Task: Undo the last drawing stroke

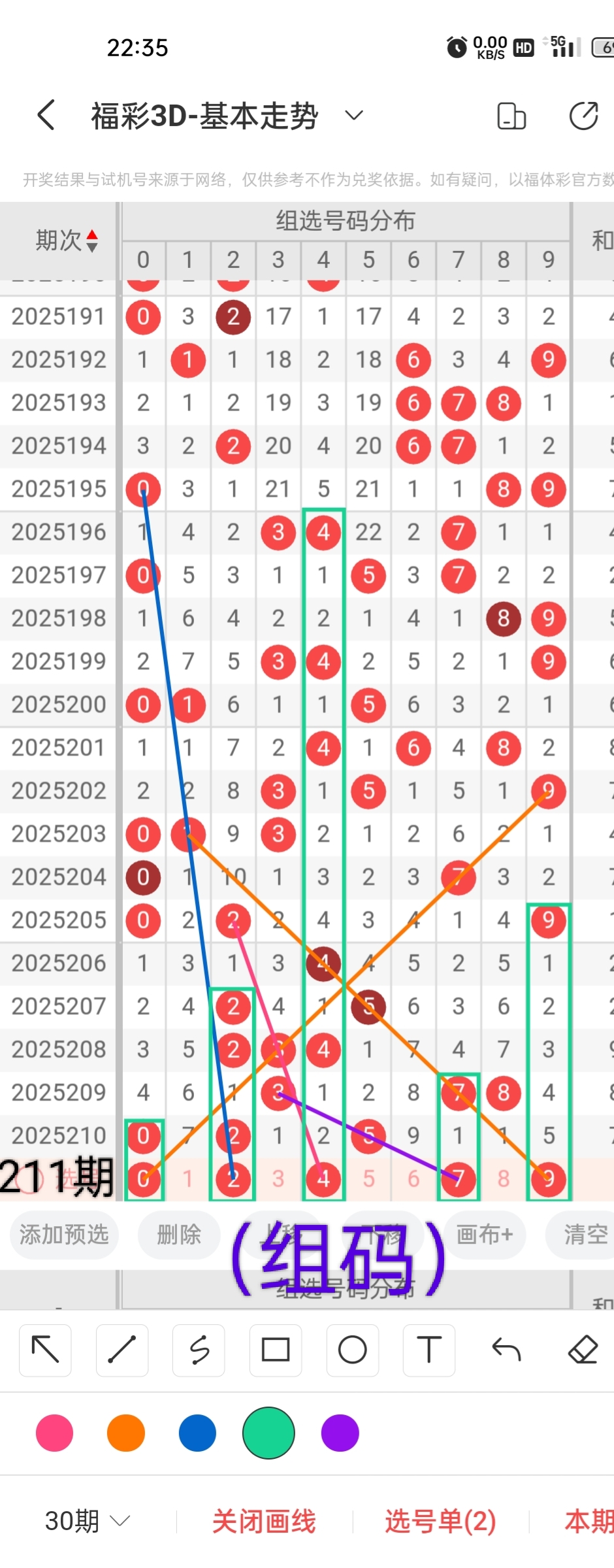Action: (506, 1350)
